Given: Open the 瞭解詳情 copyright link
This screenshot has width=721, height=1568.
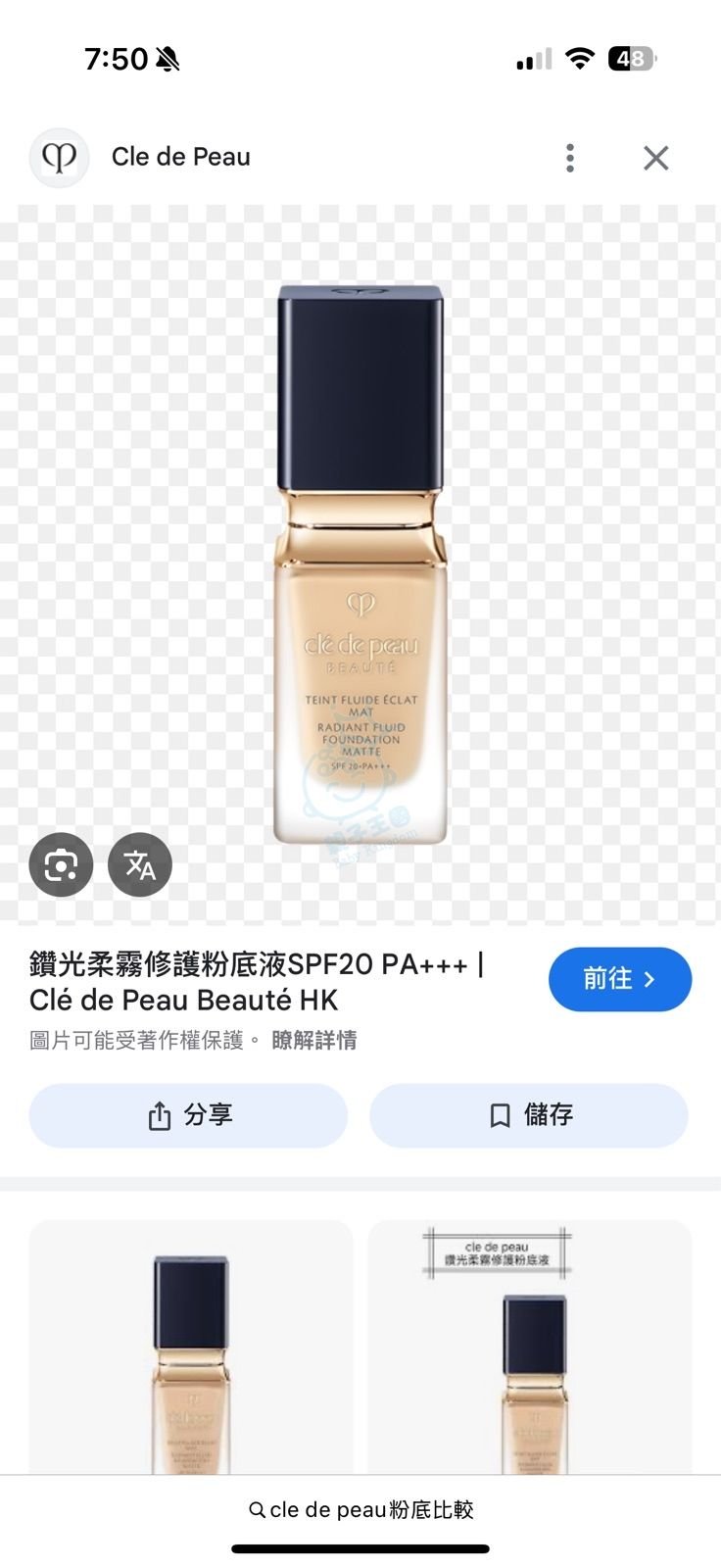Looking at the screenshot, I should 313,1040.
